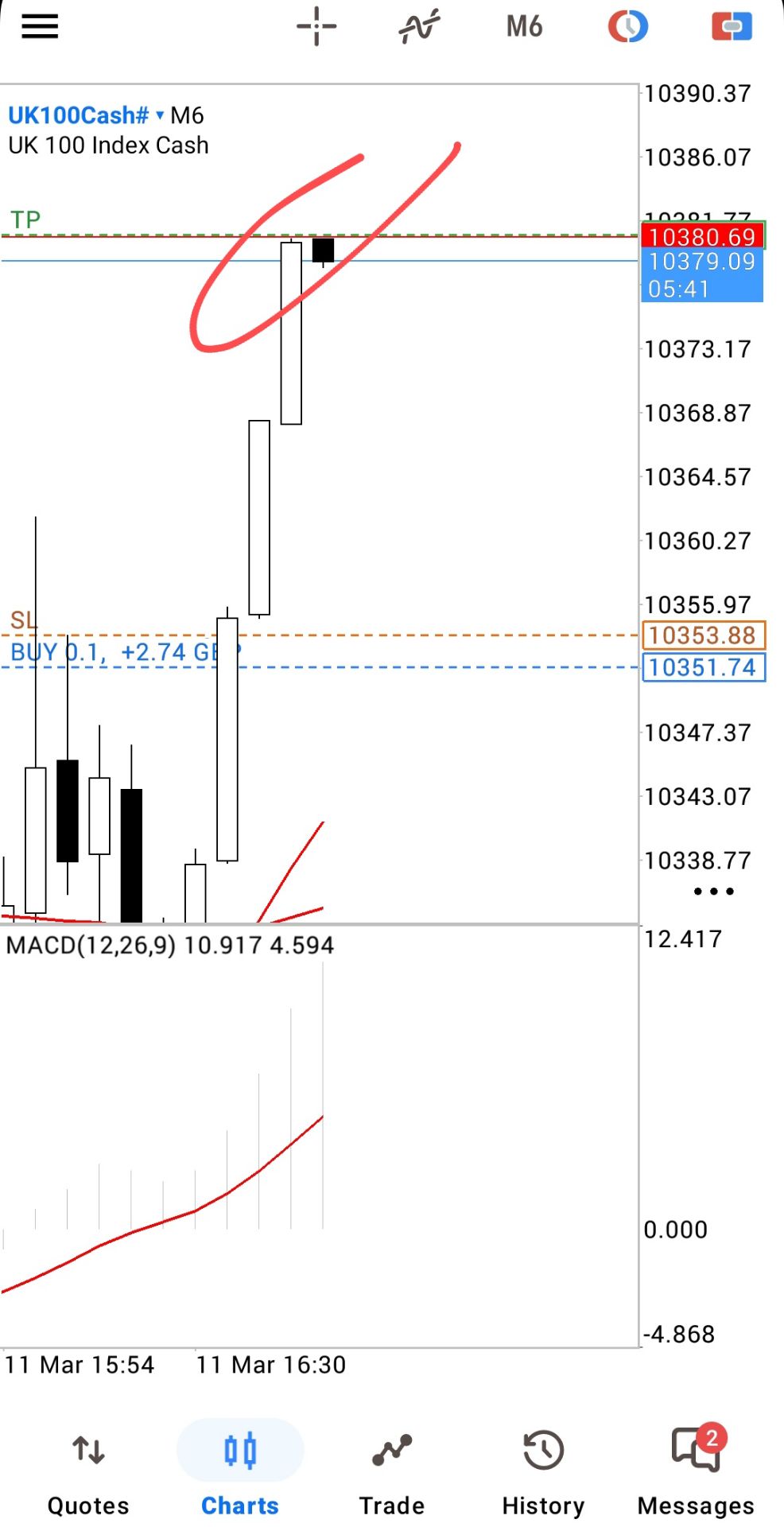The height and width of the screenshot is (1527, 784).
Task: Tap the three-dot overflow on the chart
Action: click(713, 892)
